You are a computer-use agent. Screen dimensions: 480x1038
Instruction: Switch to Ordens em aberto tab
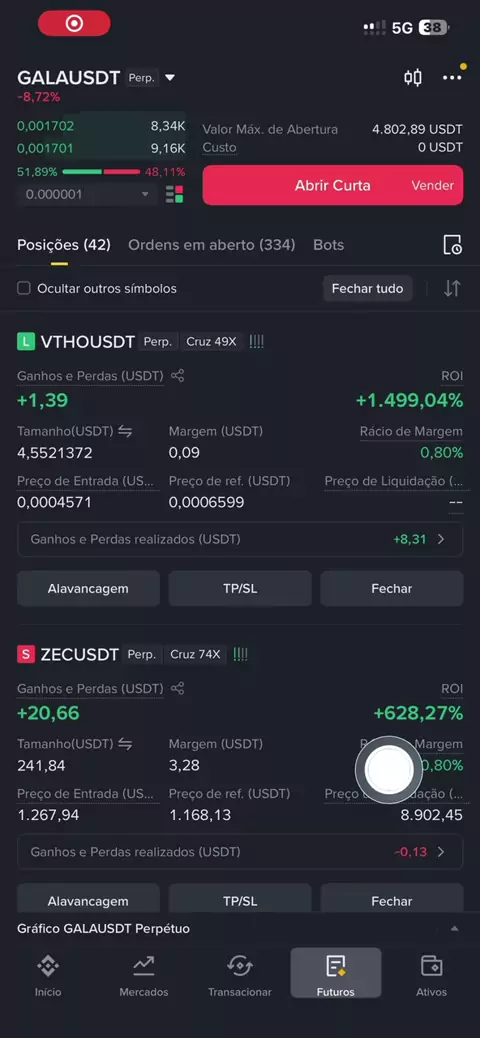point(211,245)
